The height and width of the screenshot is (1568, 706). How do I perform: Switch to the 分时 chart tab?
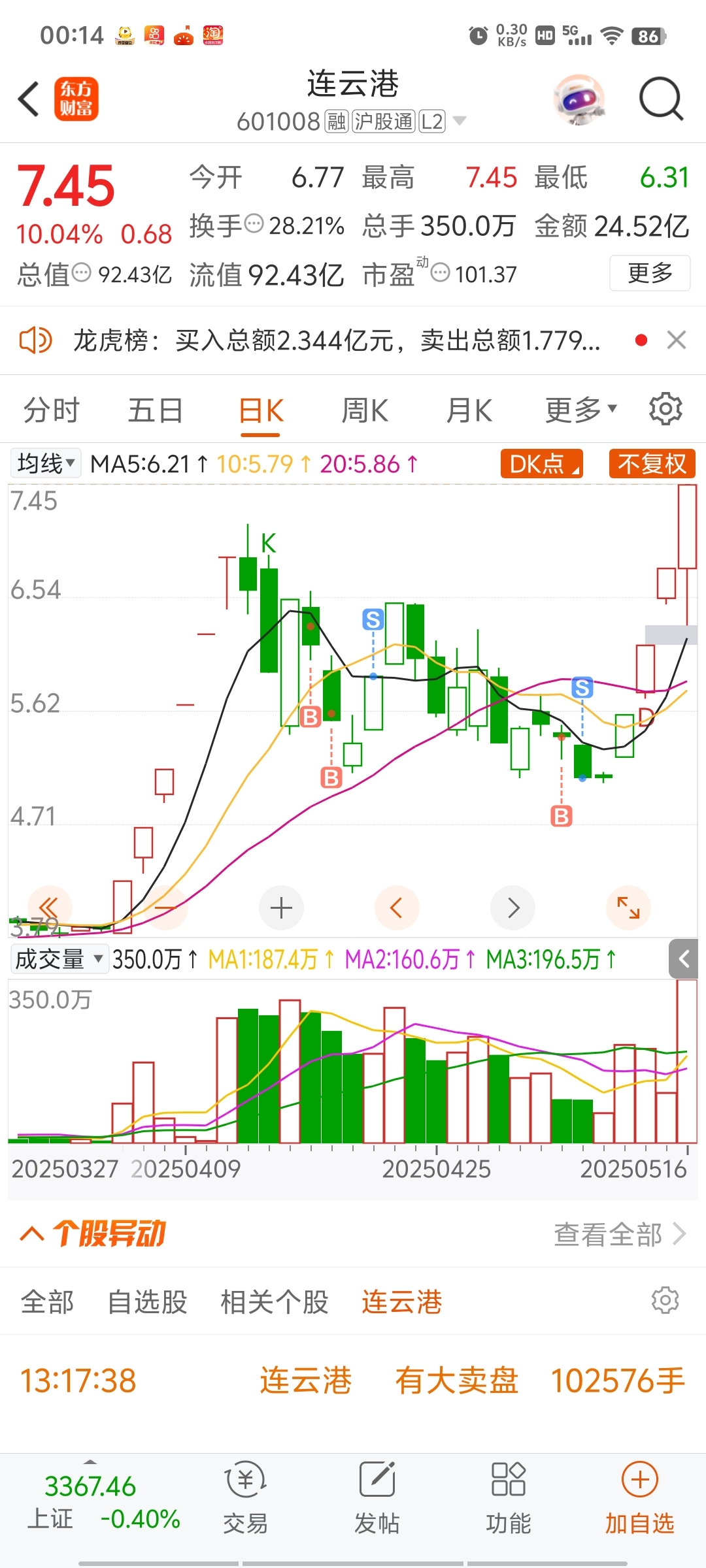tap(52, 411)
